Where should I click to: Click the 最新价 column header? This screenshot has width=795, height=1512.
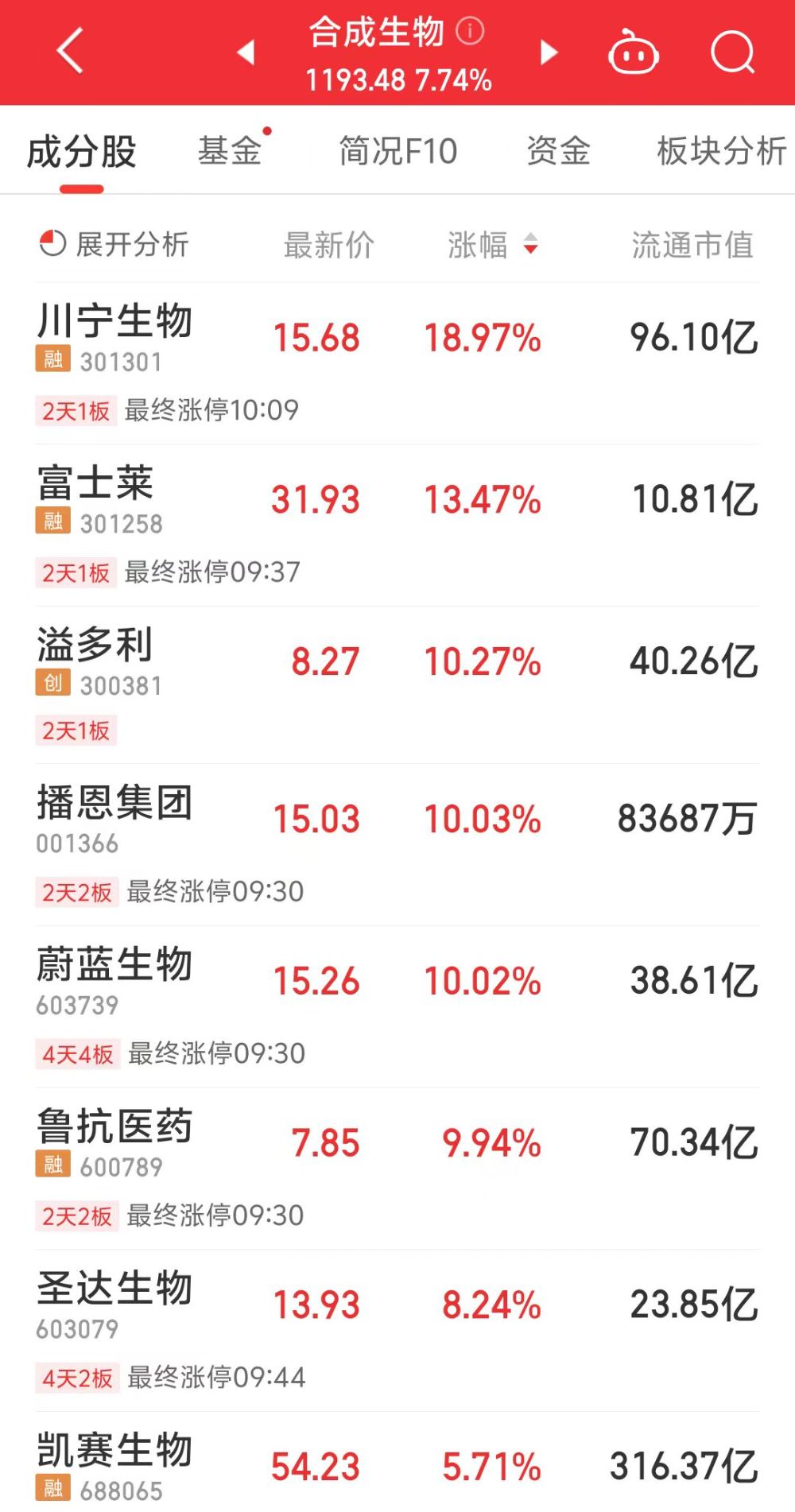point(330,245)
